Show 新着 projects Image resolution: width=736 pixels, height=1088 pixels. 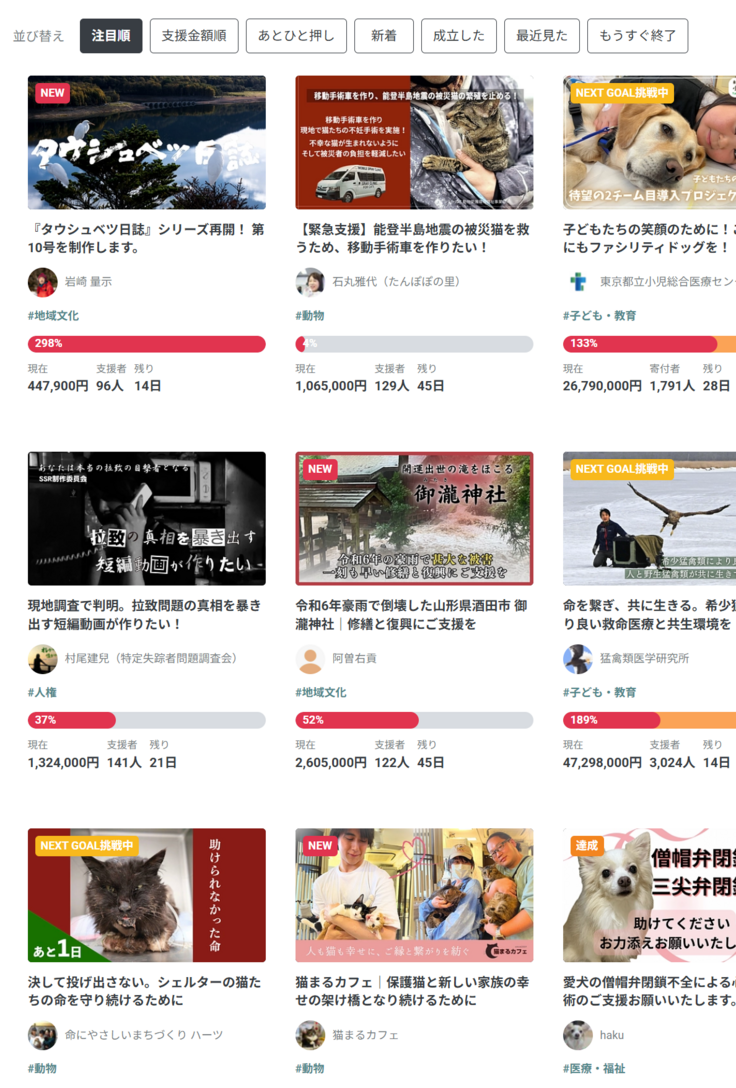click(384, 36)
